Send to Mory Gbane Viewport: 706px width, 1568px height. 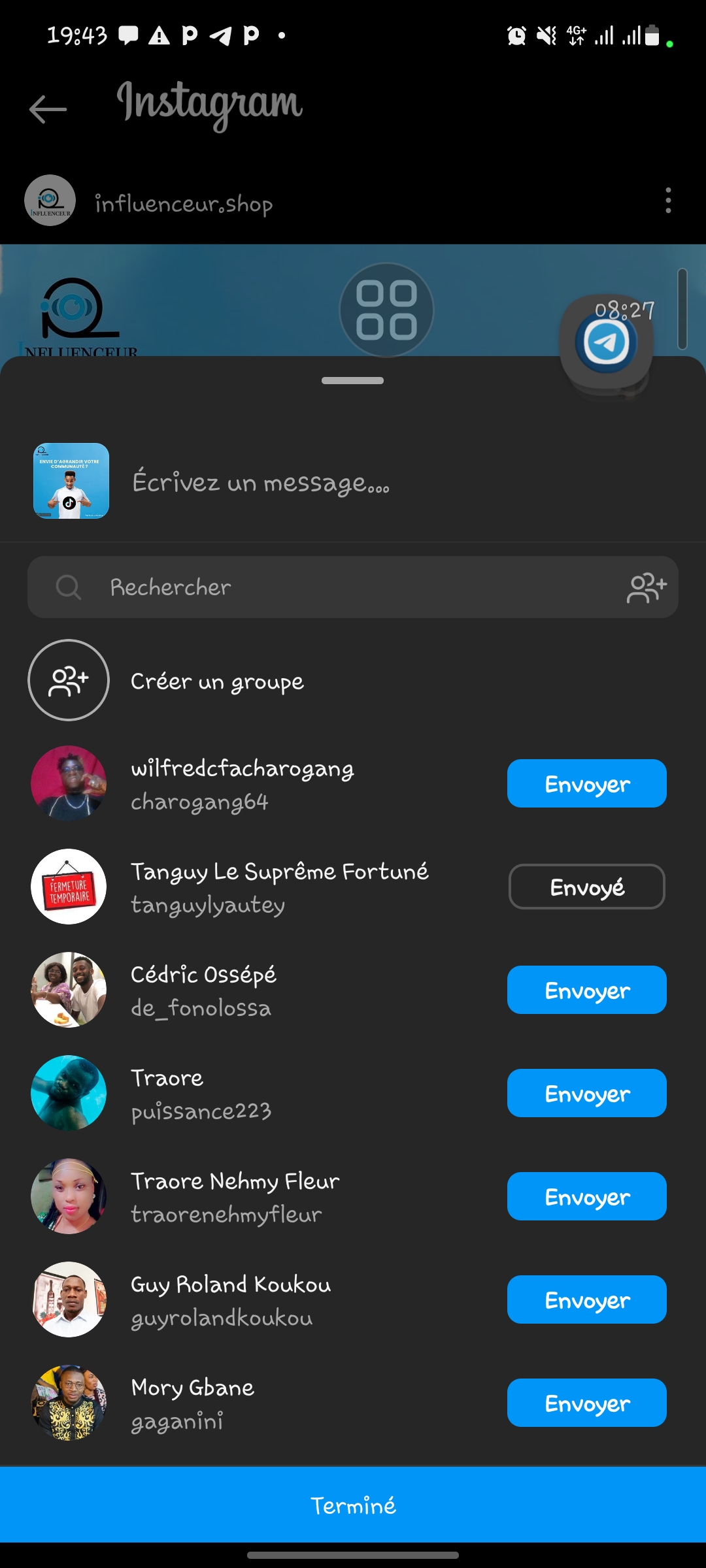[x=586, y=1403]
